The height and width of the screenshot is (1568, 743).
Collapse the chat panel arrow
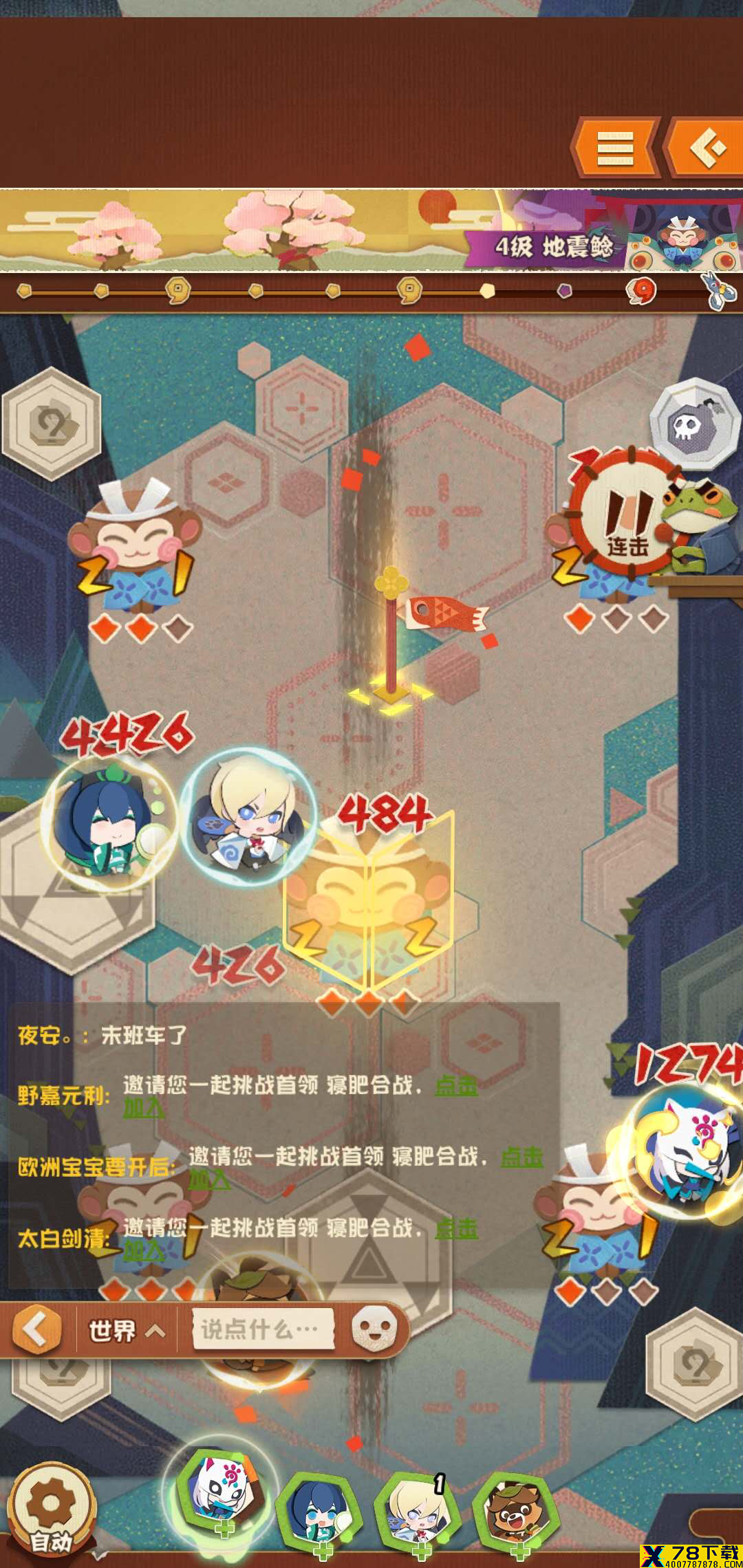click(36, 1329)
